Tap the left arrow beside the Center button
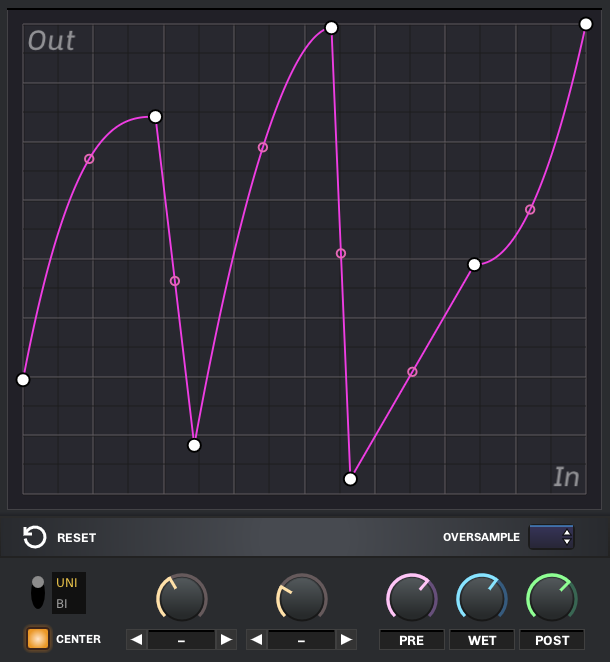Image resolution: width=610 pixels, height=662 pixels. coord(136,639)
